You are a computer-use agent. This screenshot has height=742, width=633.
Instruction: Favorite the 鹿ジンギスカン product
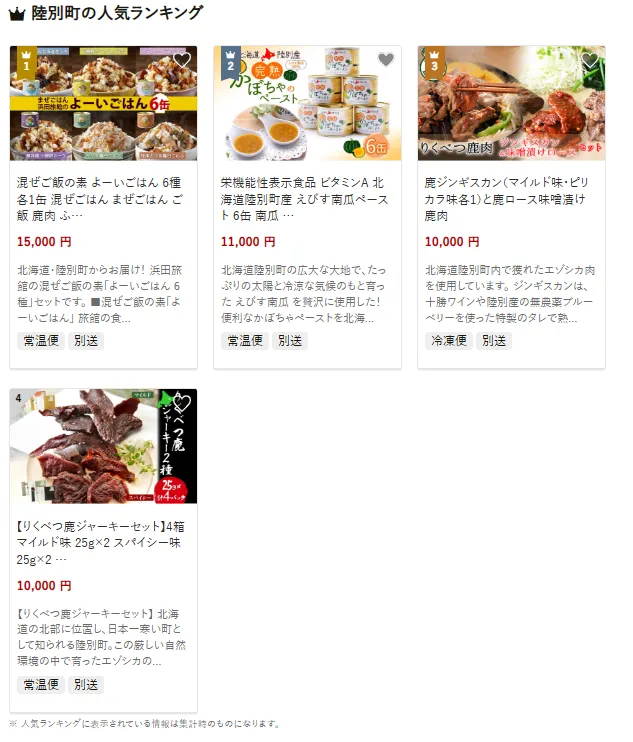(x=590, y=61)
